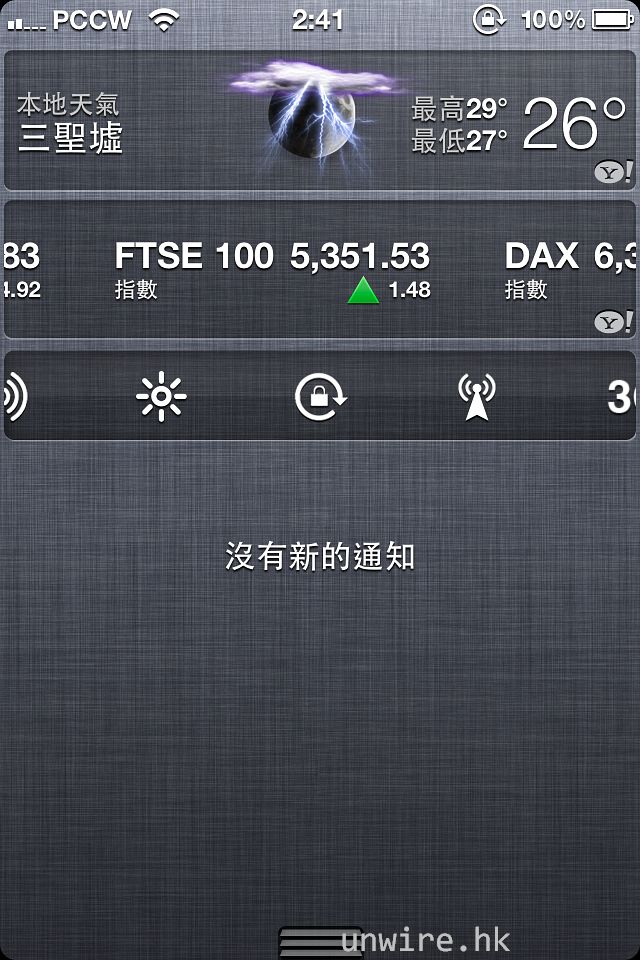Image resolution: width=640 pixels, height=960 pixels.
Task: Toggle the Wi-Fi switch
Action: pos(14,397)
